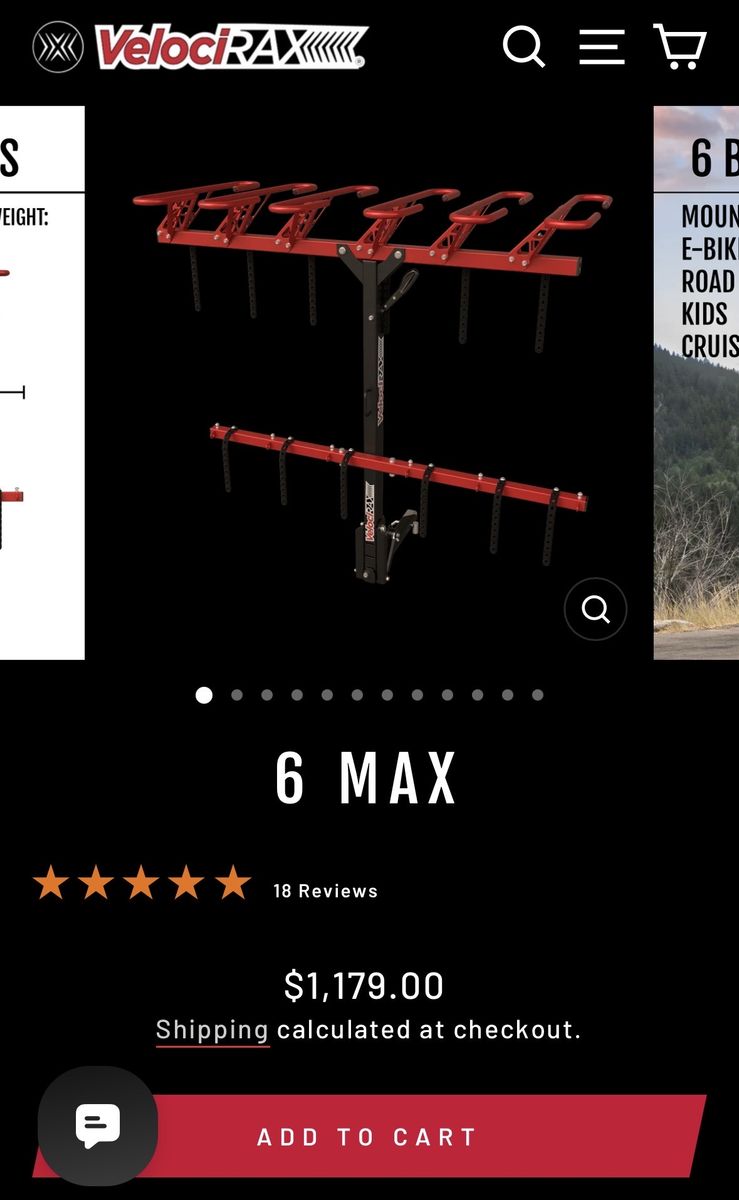Open the site search
Image resolution: width=739 pixels, height=1200 pixels.
coord(523,46)
